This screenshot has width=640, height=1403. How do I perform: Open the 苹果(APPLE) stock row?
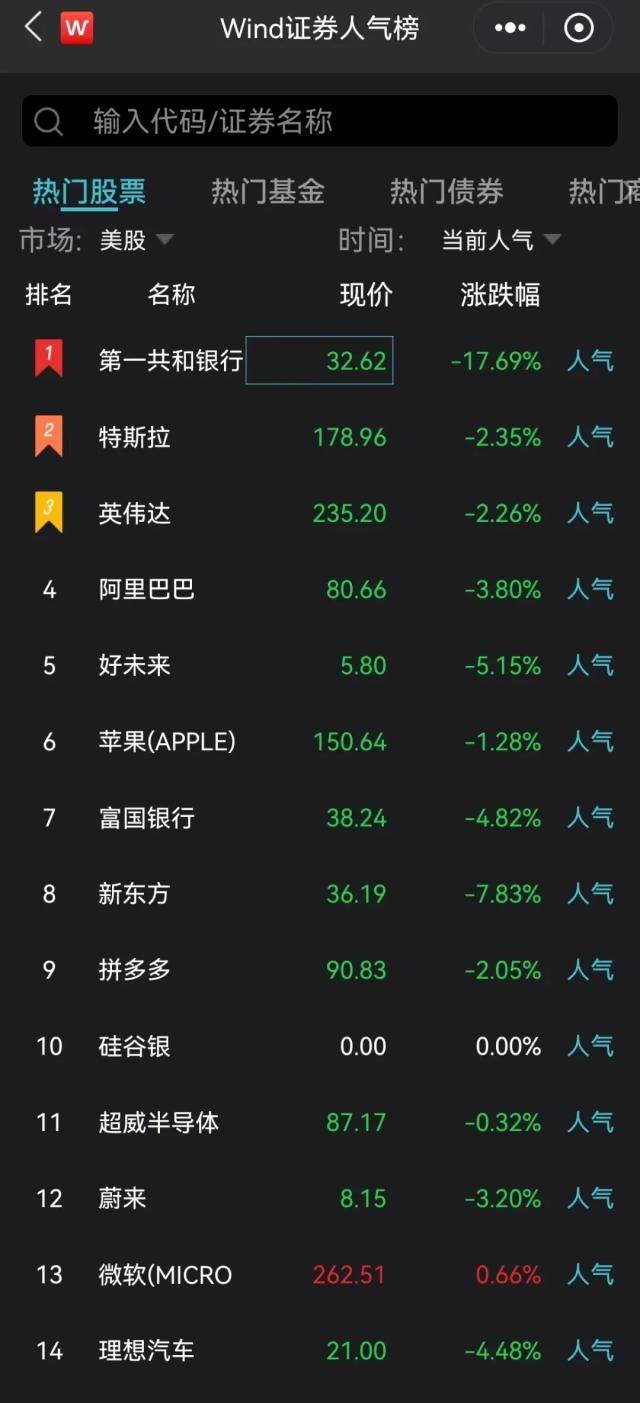(x=167, y=742)
